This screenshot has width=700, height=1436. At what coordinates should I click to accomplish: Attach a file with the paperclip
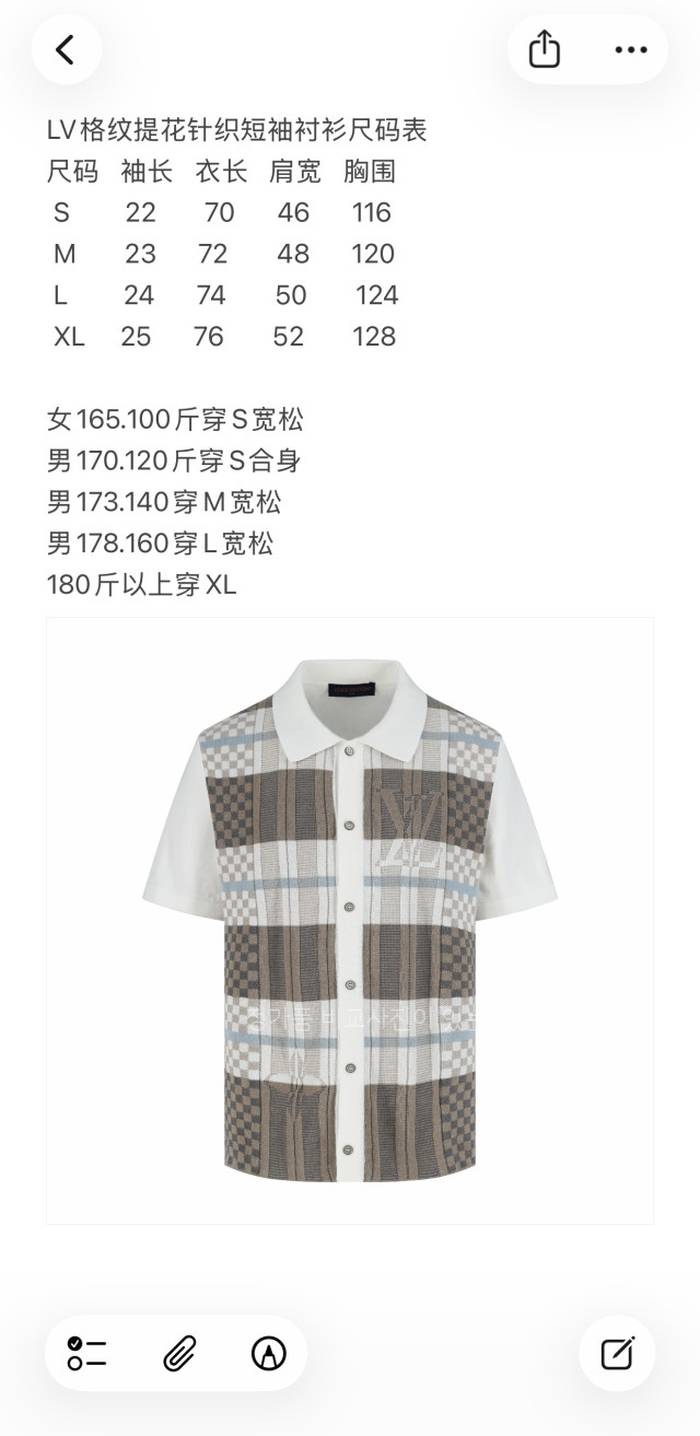(x=178, y=1353)
